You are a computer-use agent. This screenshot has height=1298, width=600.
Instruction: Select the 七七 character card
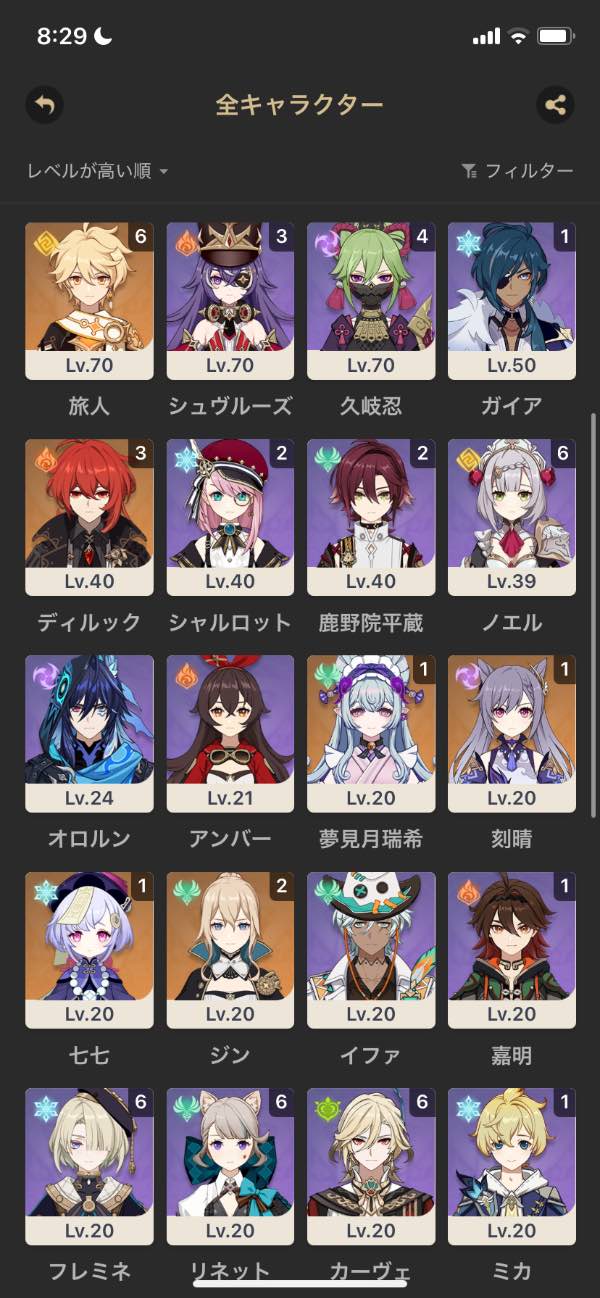tap(89, 950)
